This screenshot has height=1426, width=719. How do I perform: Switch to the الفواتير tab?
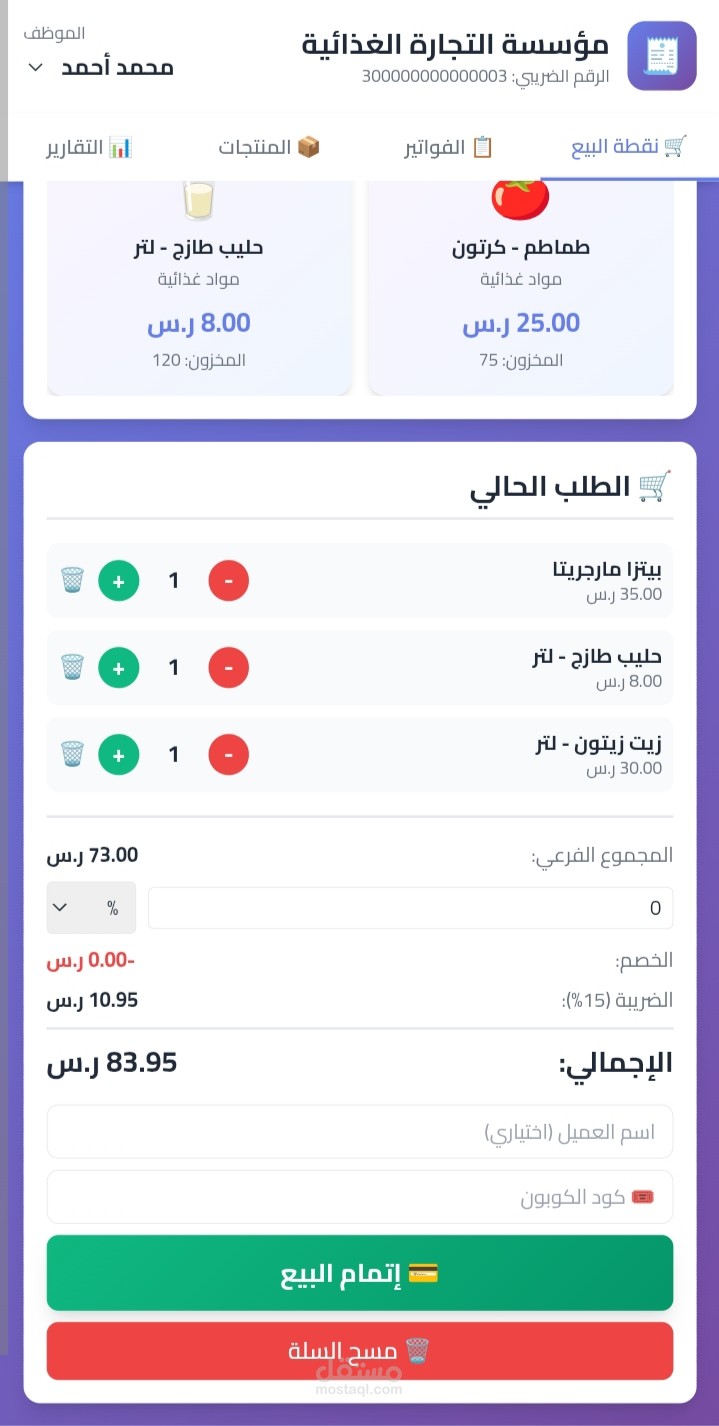[x=449, y=148]
